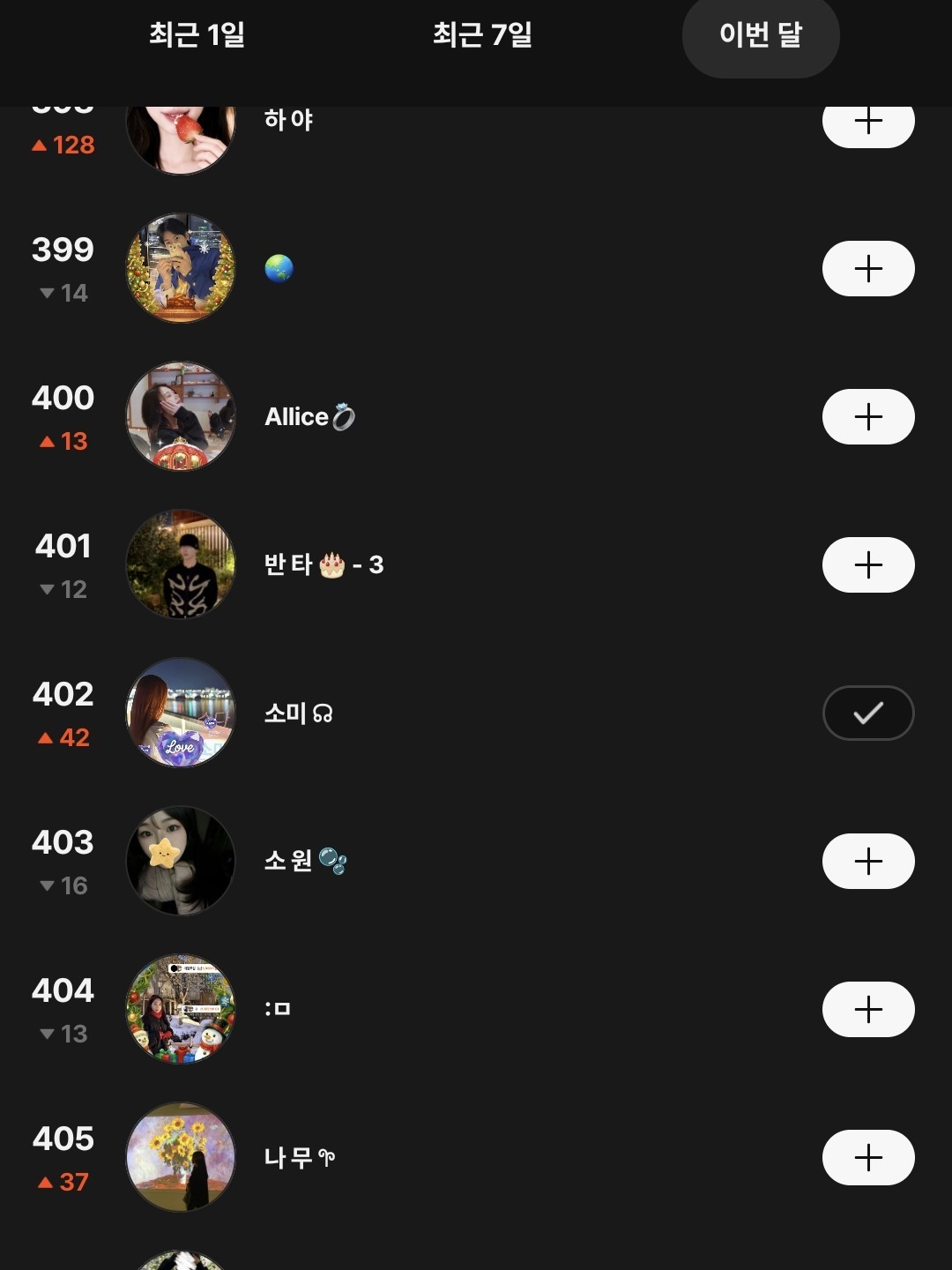Follow 소원 with the plus button
The image size is (952, 1270).
pyautogui.click(x=867, y=861)
